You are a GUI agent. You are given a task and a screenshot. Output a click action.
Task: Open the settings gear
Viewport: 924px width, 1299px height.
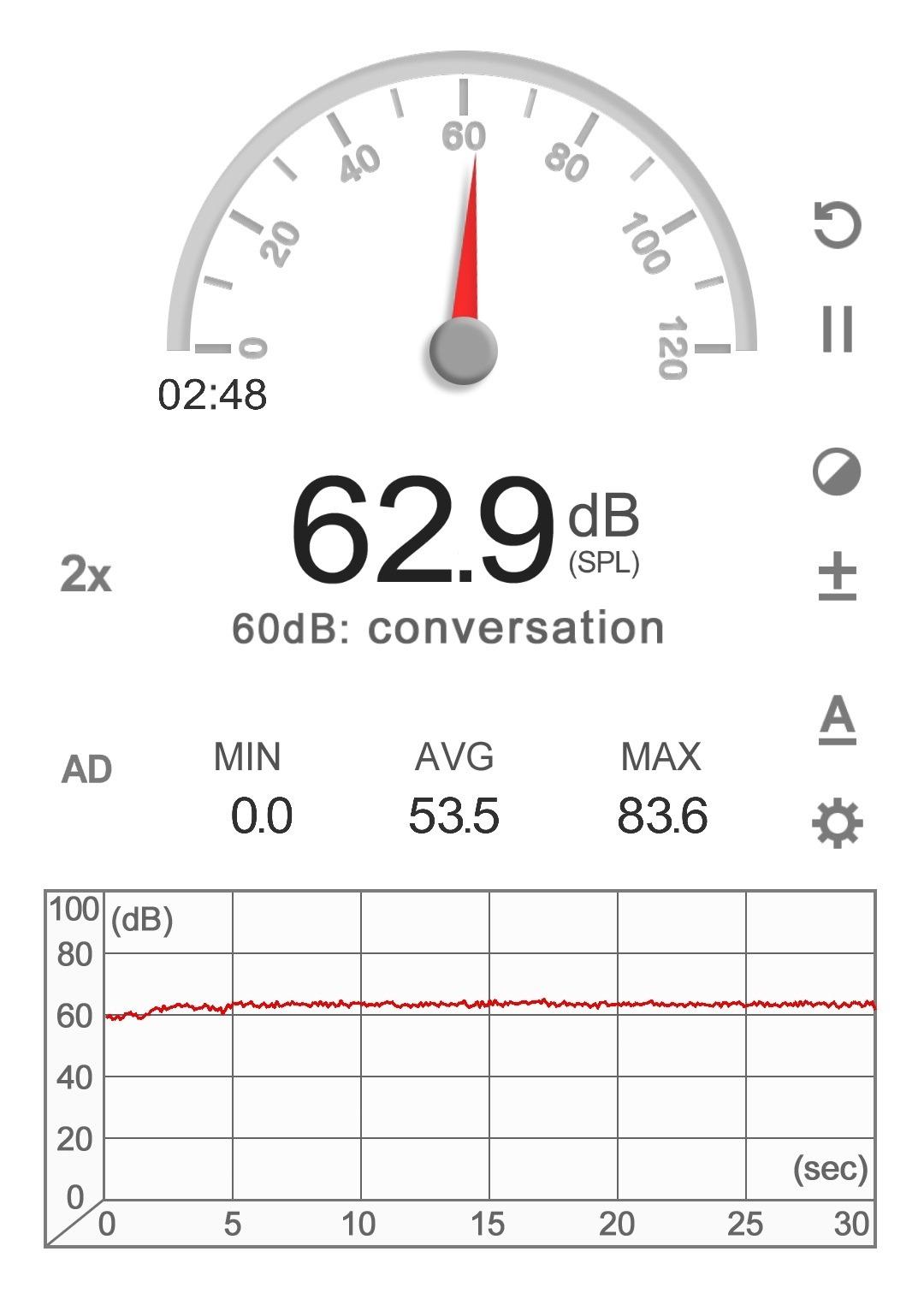[837, 824]
